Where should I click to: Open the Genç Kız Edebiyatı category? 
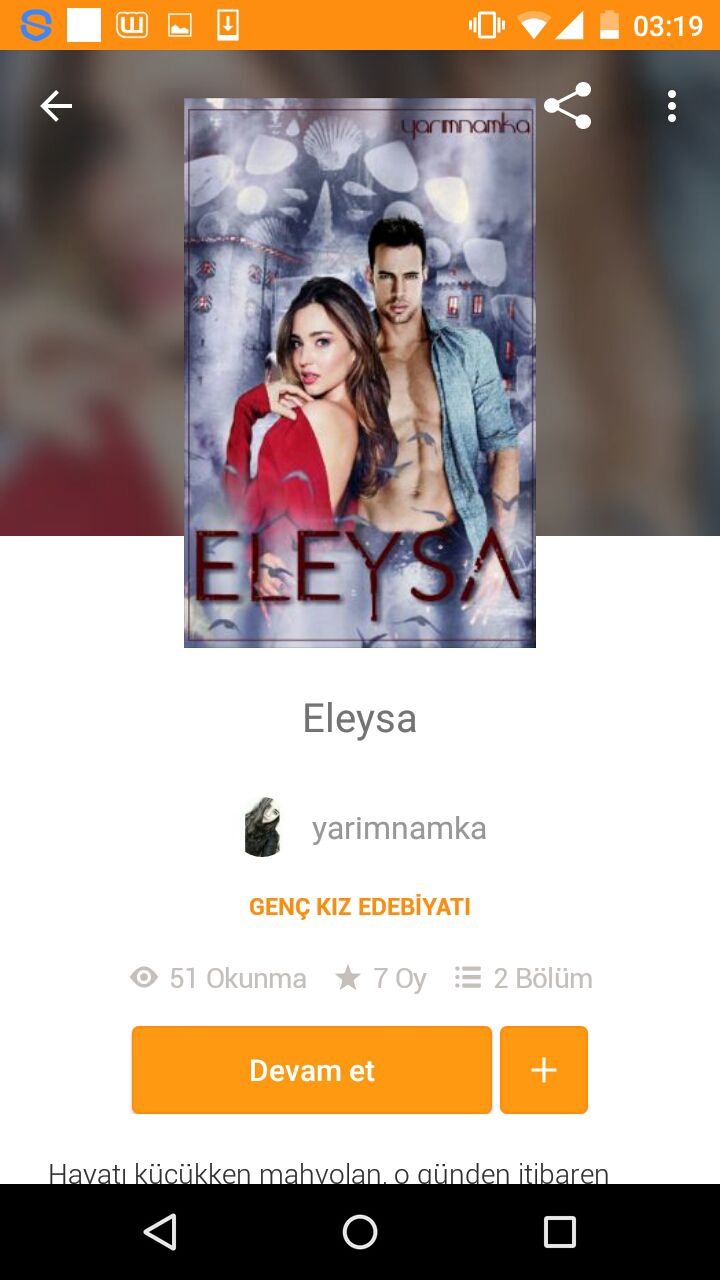point(360,907)
